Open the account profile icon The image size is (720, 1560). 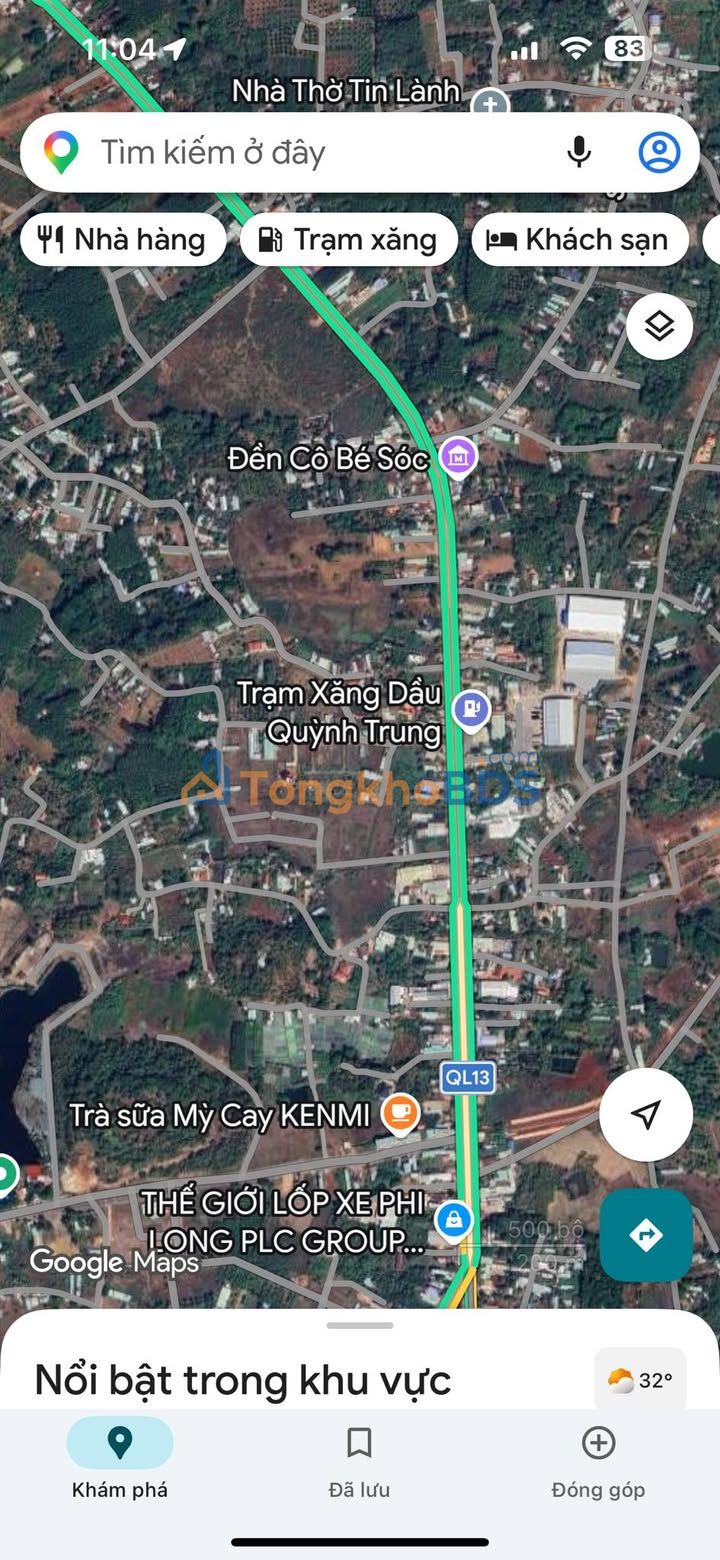[659, 153]
